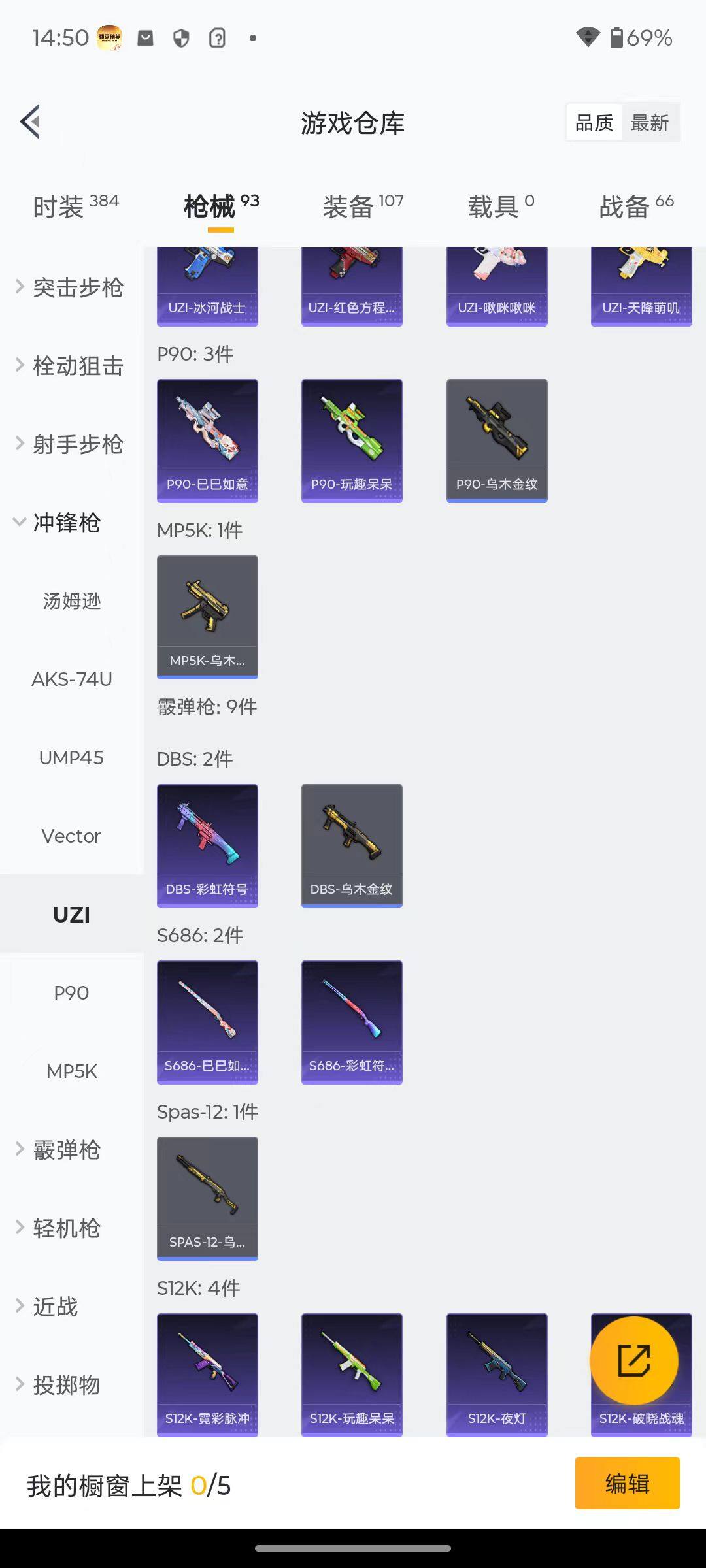Open the S686-巳巳如意 shotgun skin

(x=207, y=1022)
